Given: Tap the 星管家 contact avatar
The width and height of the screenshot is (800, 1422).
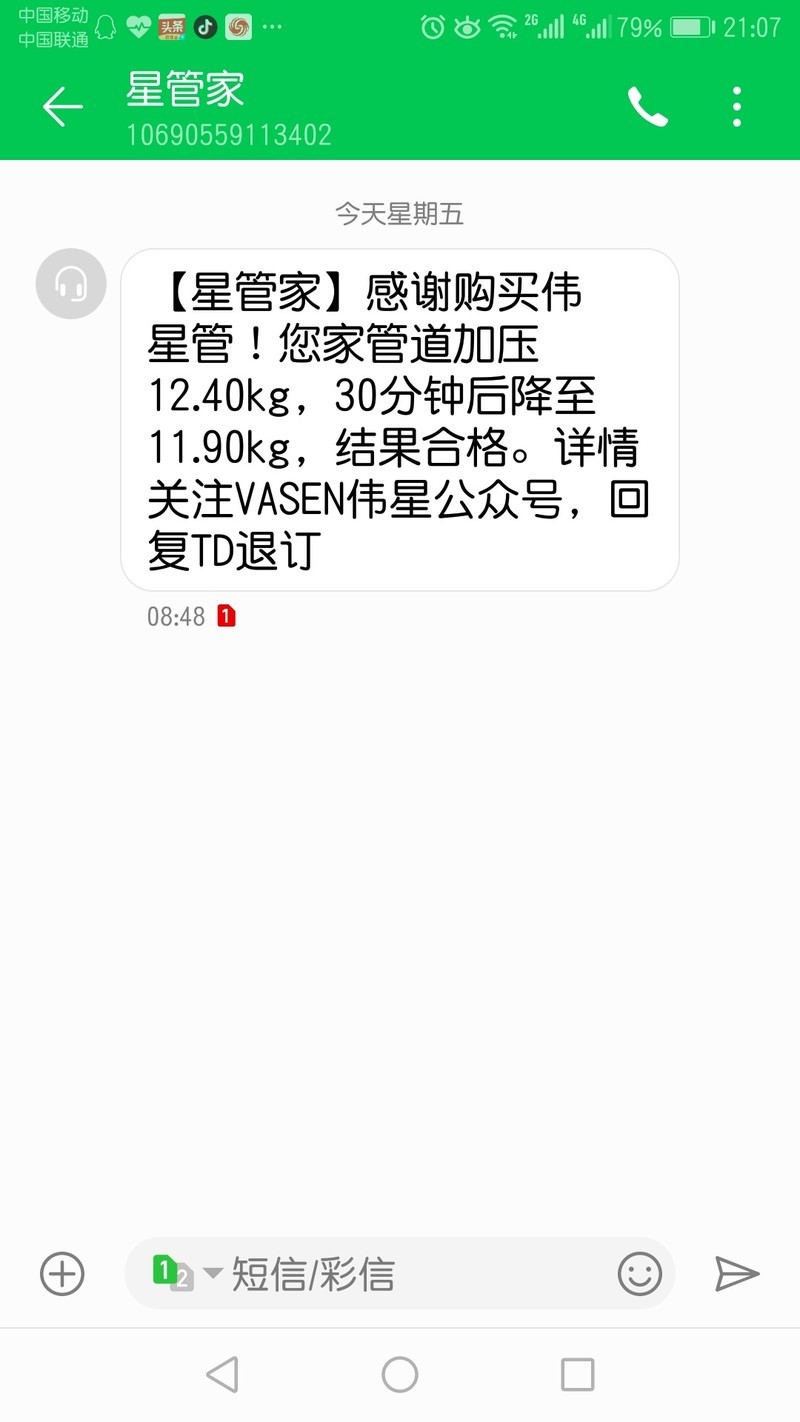Looking at the screenshot, I should pos(71,284).
